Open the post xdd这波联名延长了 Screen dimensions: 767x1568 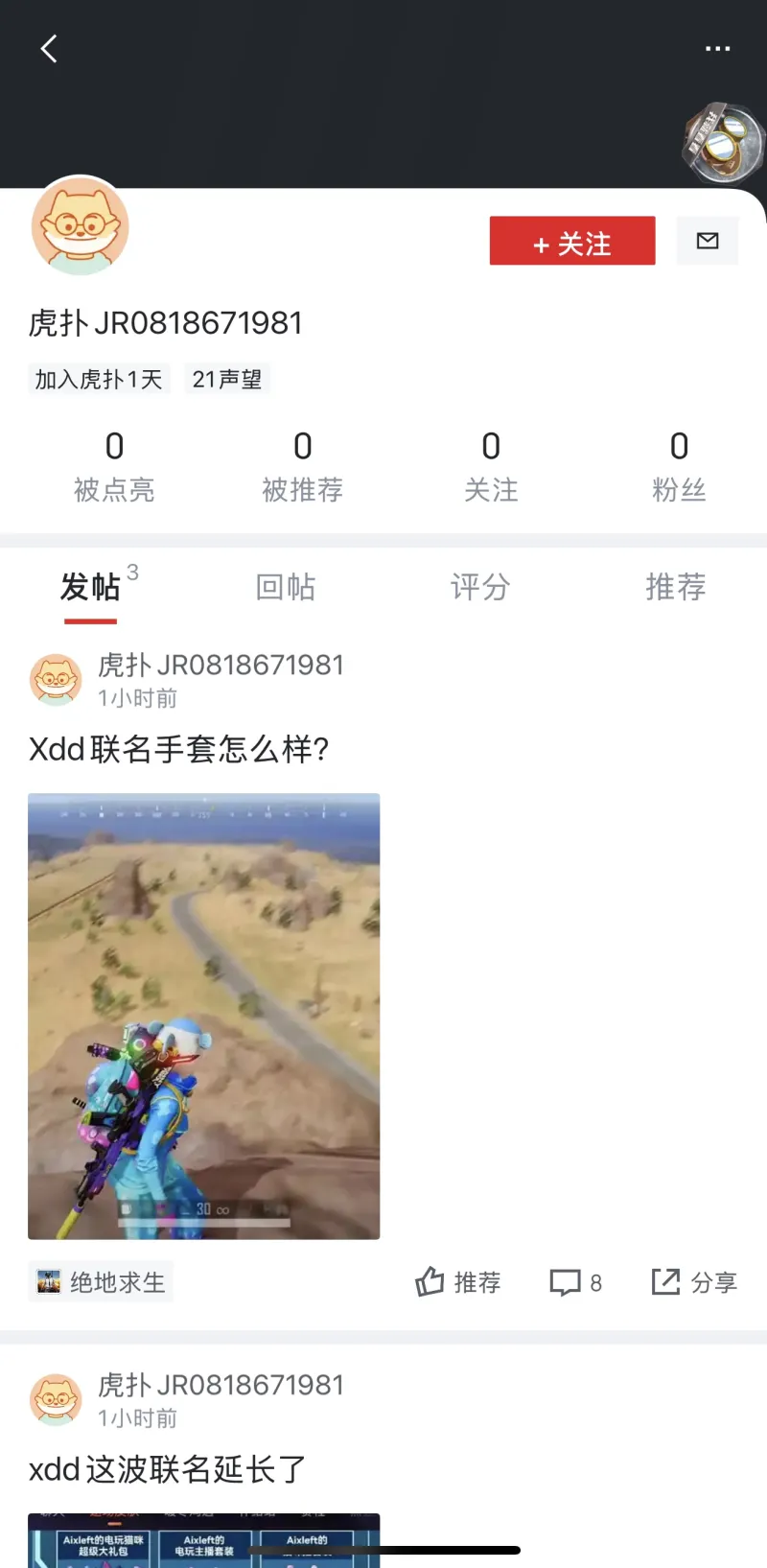(168, 1468)
